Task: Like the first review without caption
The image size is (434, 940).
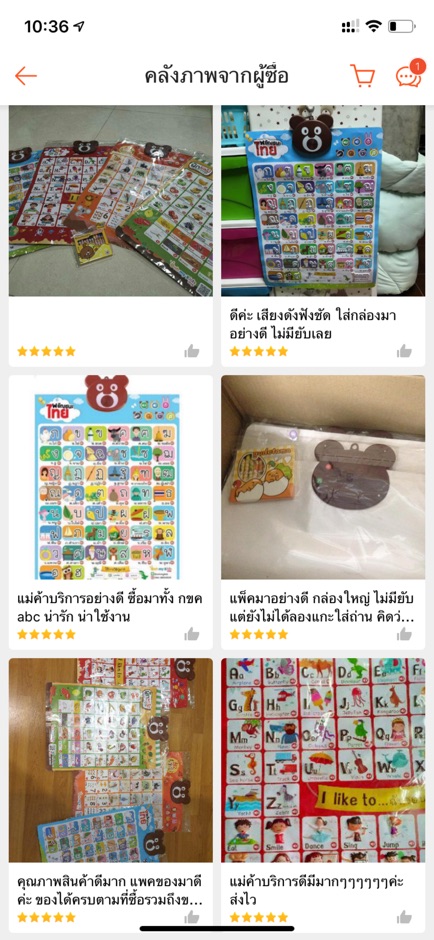Action: (x=192, y=351)
